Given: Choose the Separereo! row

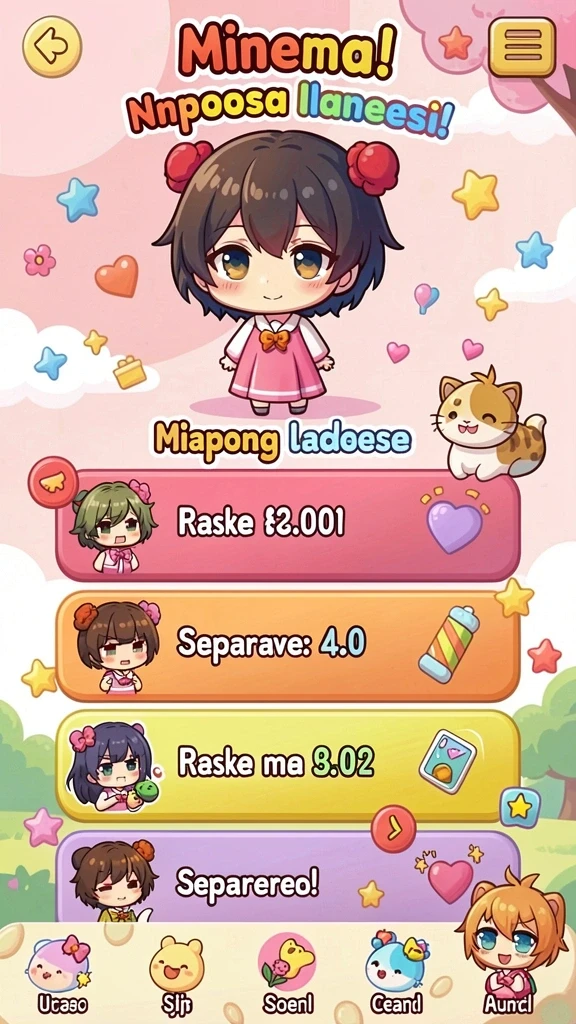Looking at the screenshot, I should tap(288, 878).
